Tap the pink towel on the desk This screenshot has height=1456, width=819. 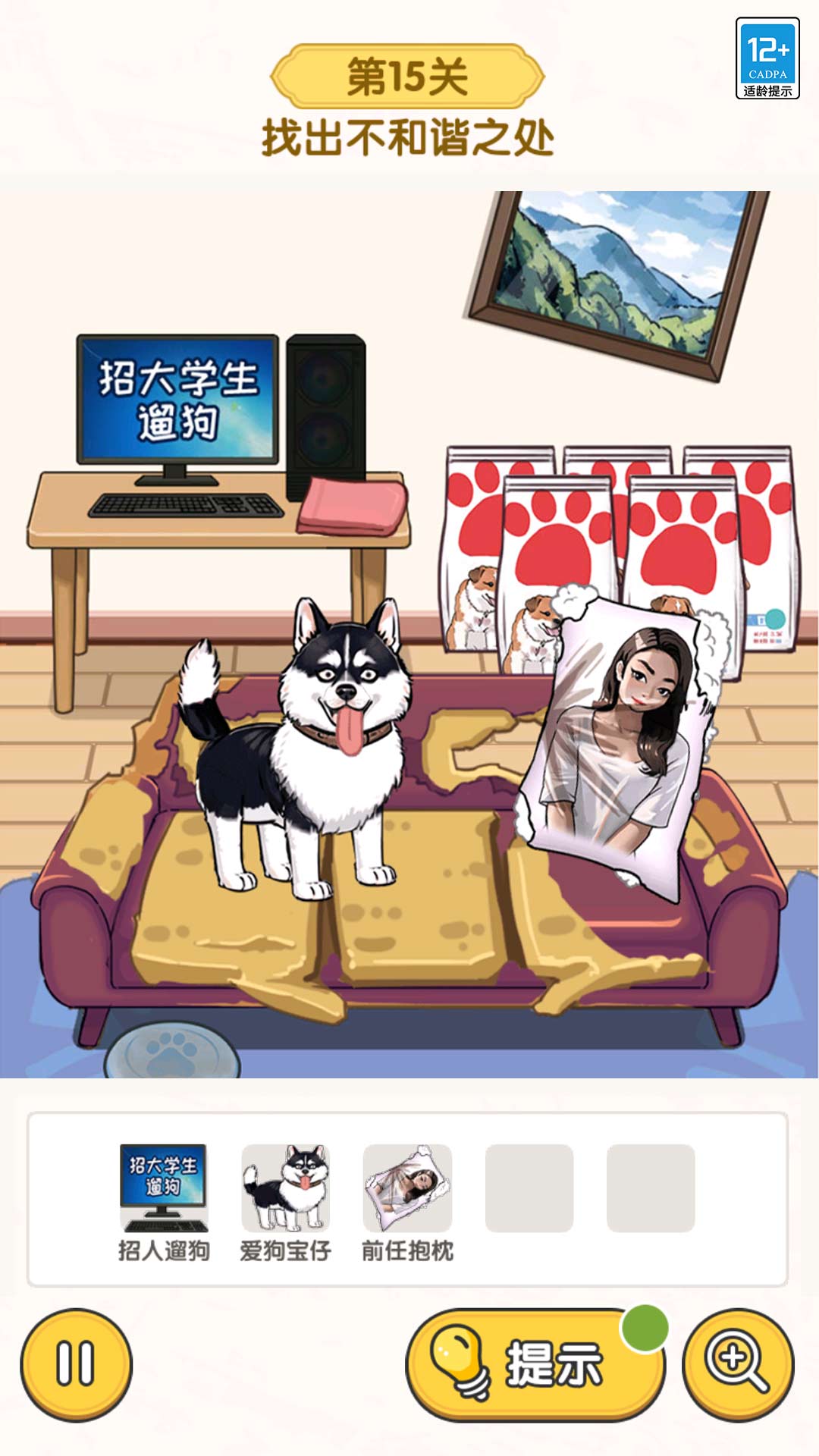351,506
